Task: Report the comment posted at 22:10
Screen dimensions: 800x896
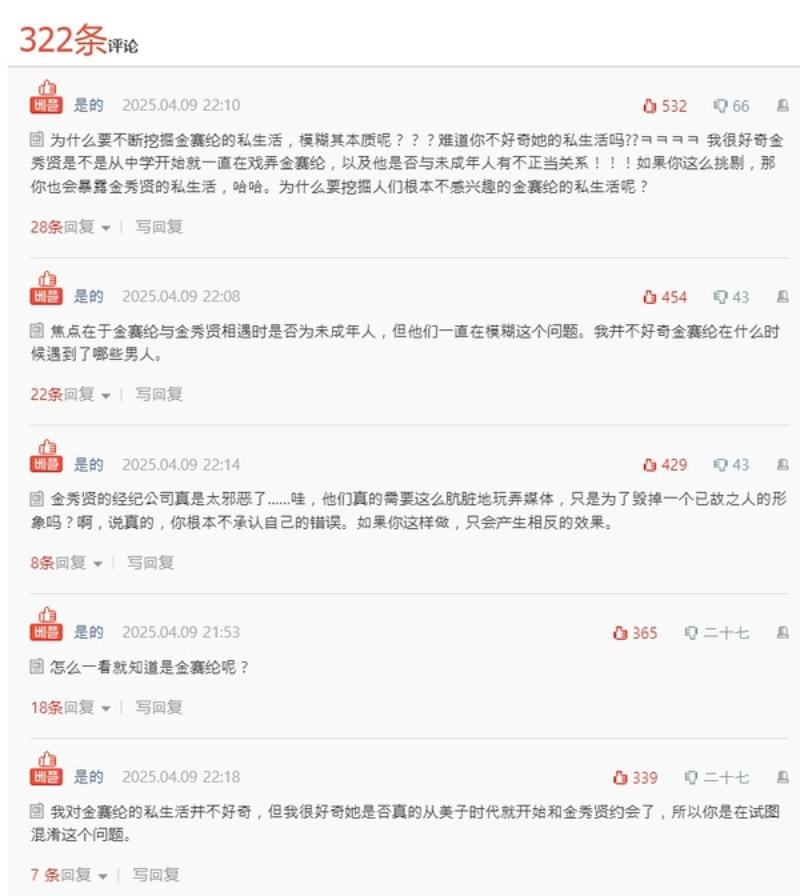Action: click(x=782, y=106)
